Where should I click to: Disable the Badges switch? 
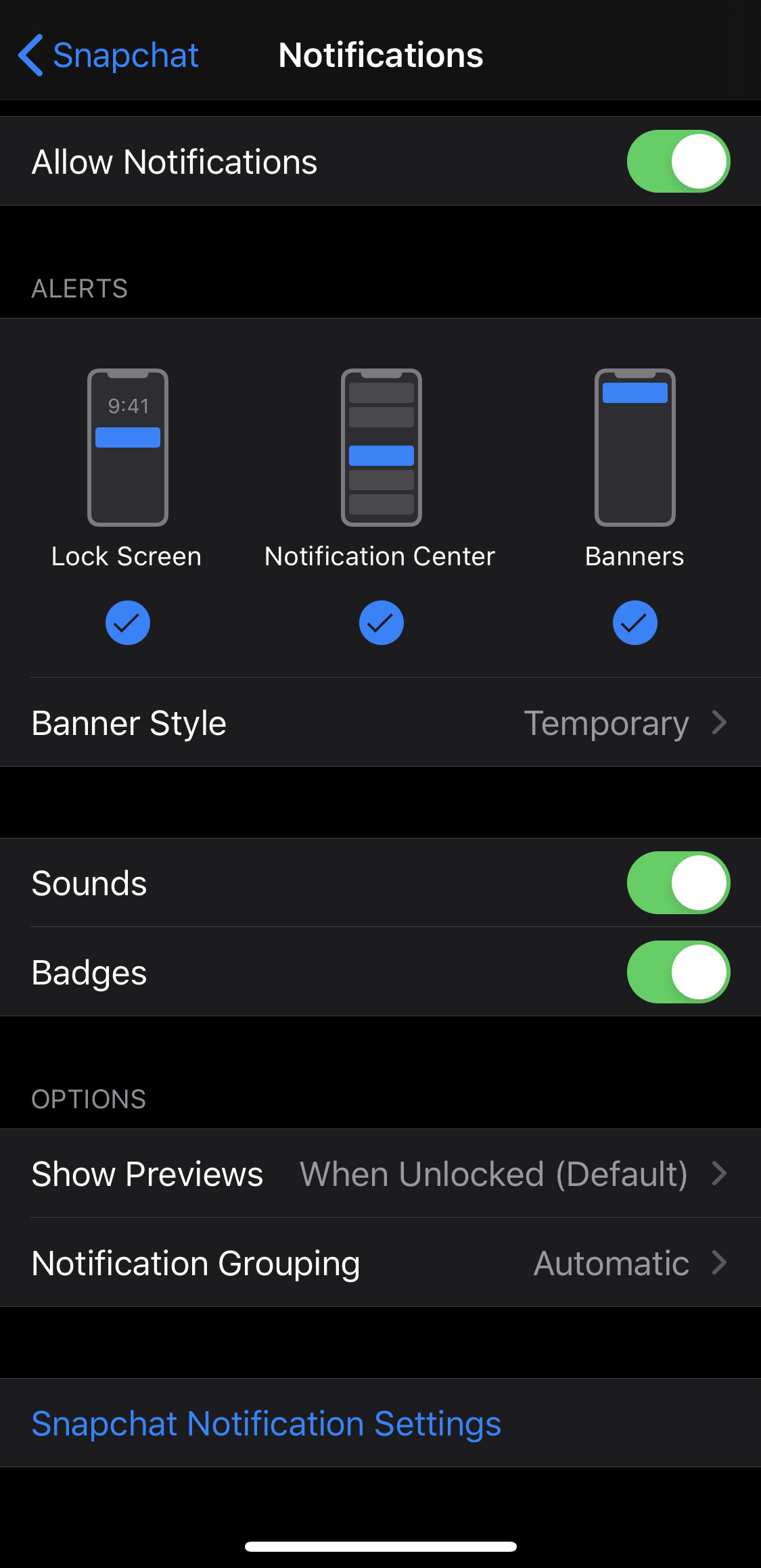678,972
